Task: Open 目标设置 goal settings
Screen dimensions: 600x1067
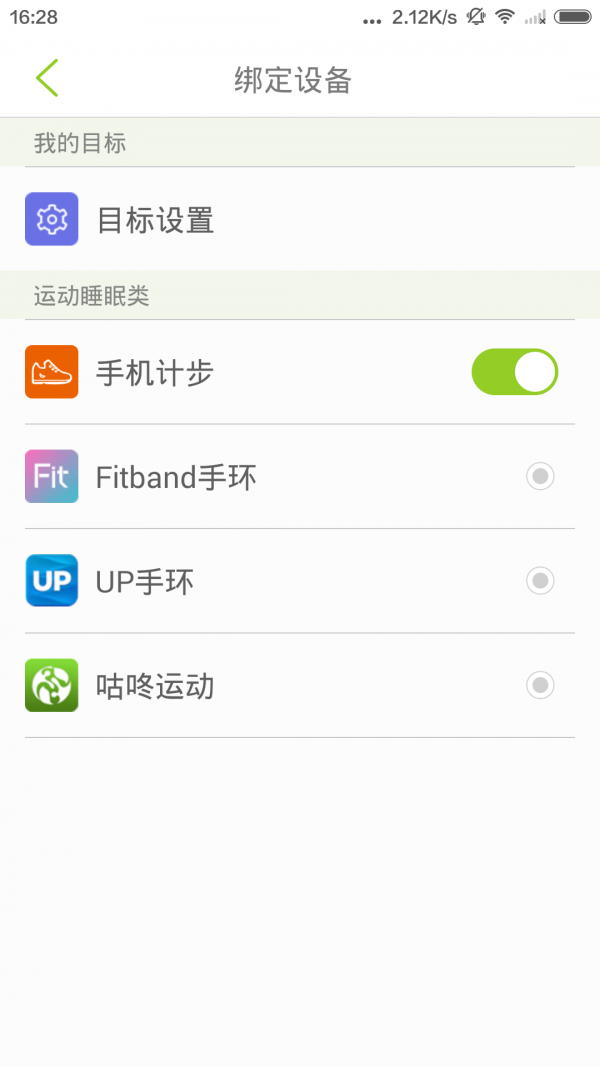Action: click(x=155, y=220)
